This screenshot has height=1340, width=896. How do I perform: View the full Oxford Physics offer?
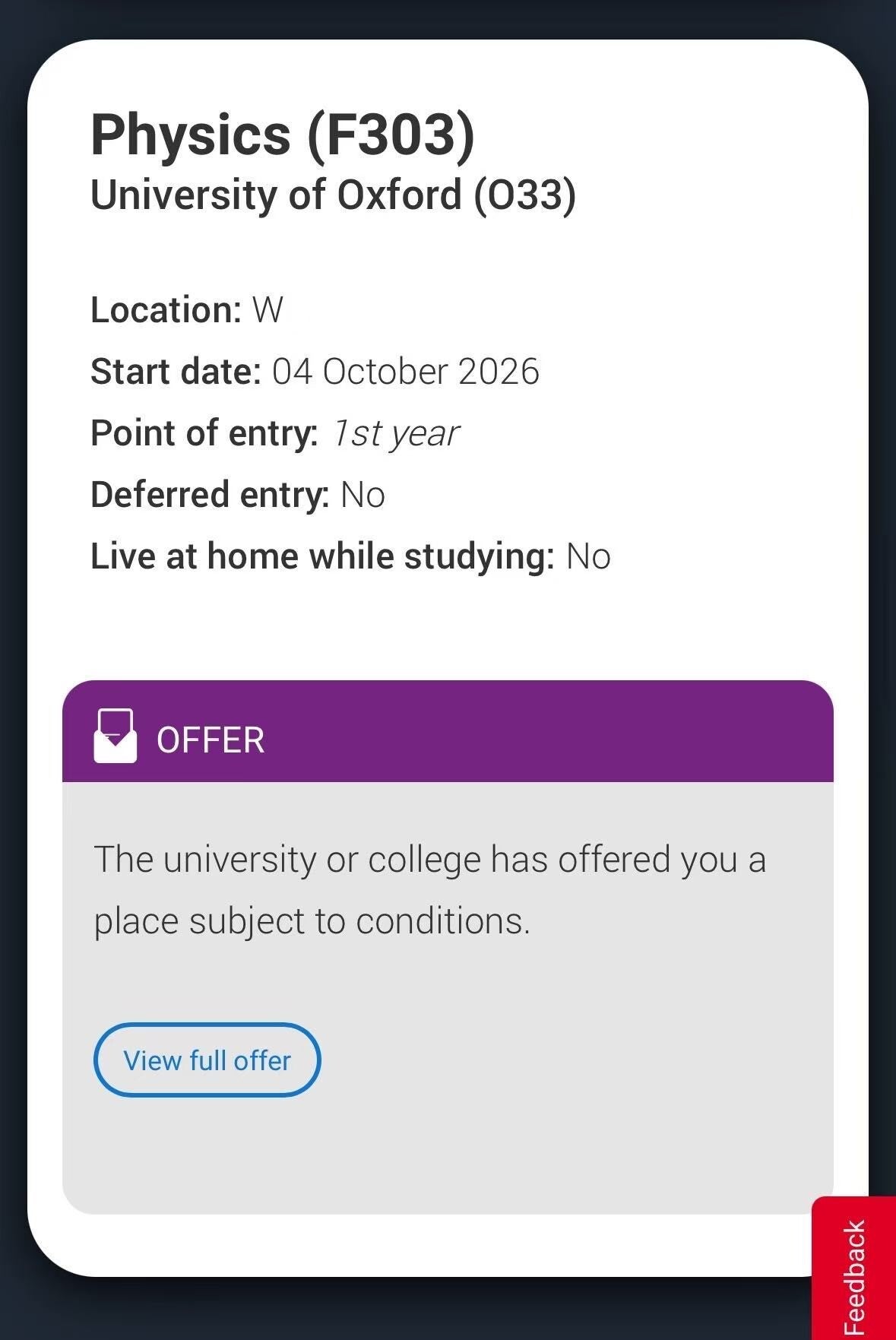coord(207,1060)
